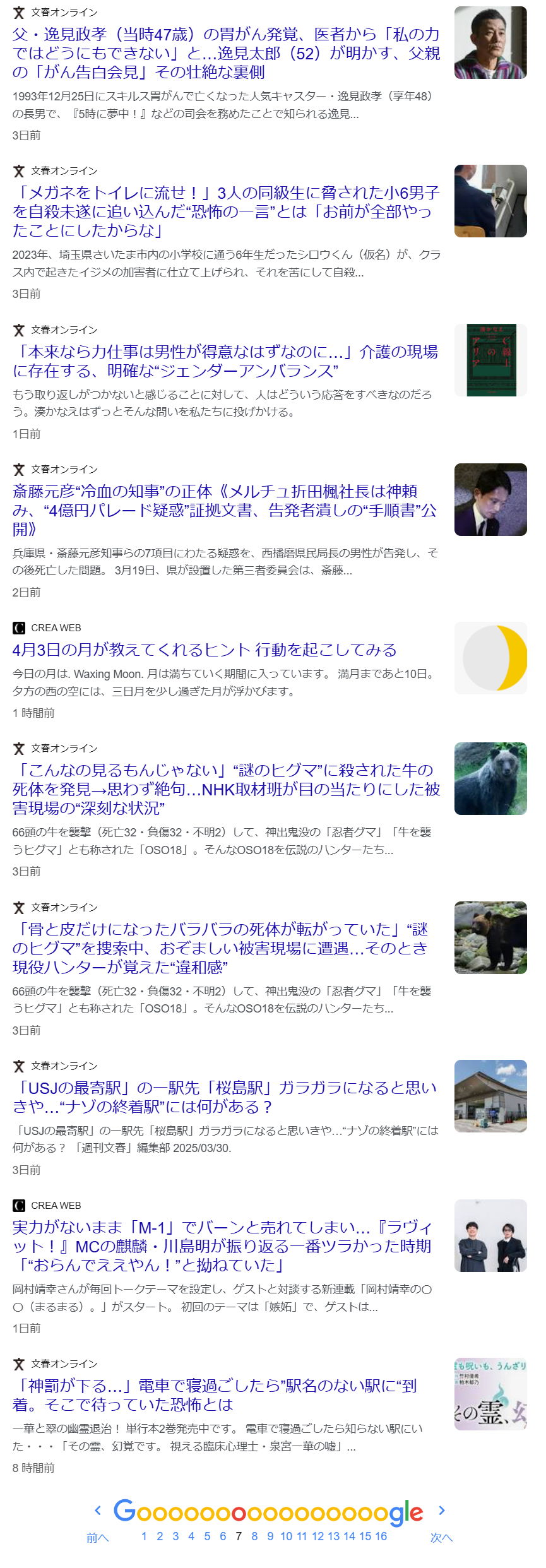
Task: Tap the moon phase thumbnail image
Action: 490,658
